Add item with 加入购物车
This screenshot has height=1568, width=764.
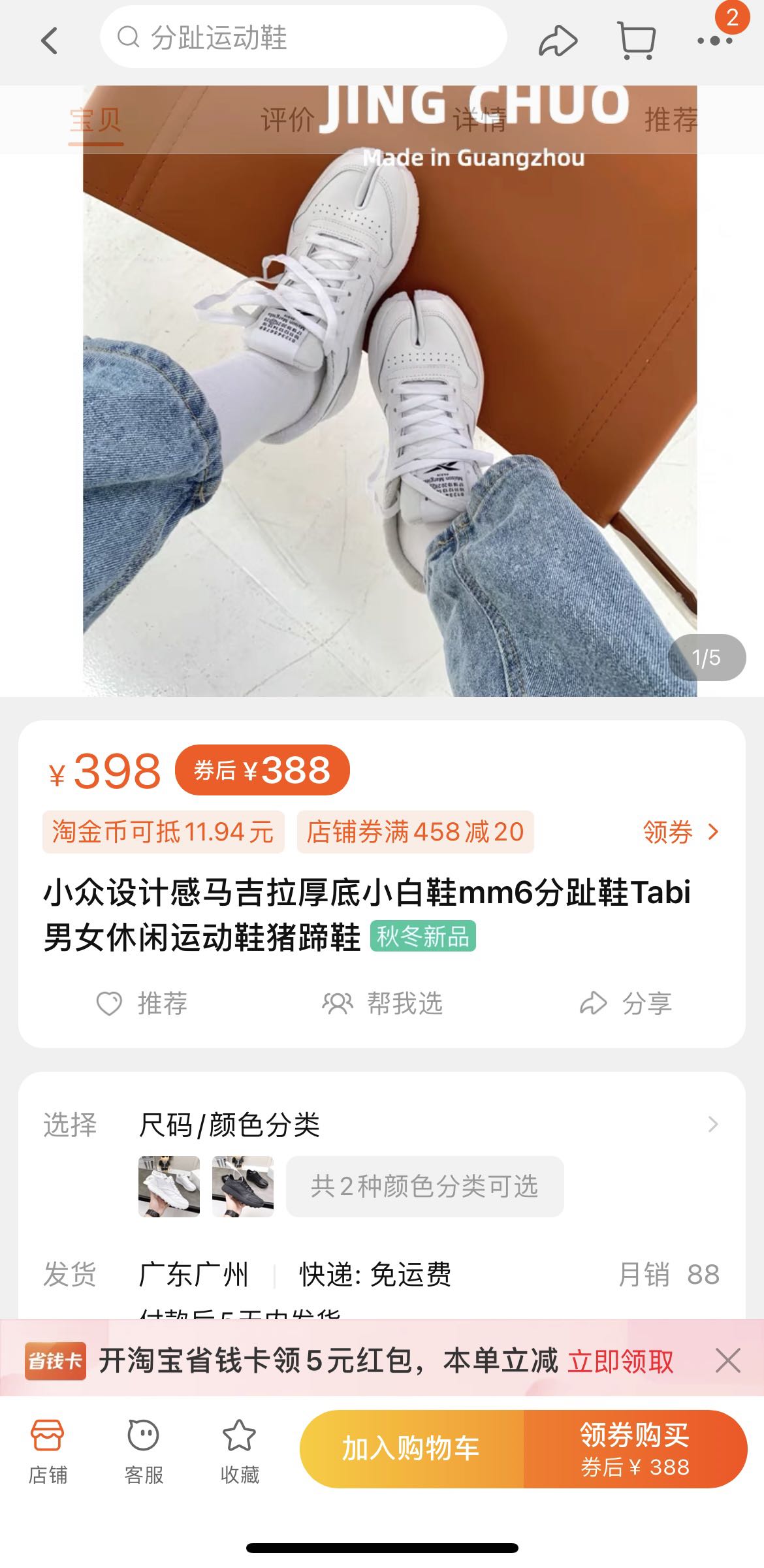[x=411, y=1448]
